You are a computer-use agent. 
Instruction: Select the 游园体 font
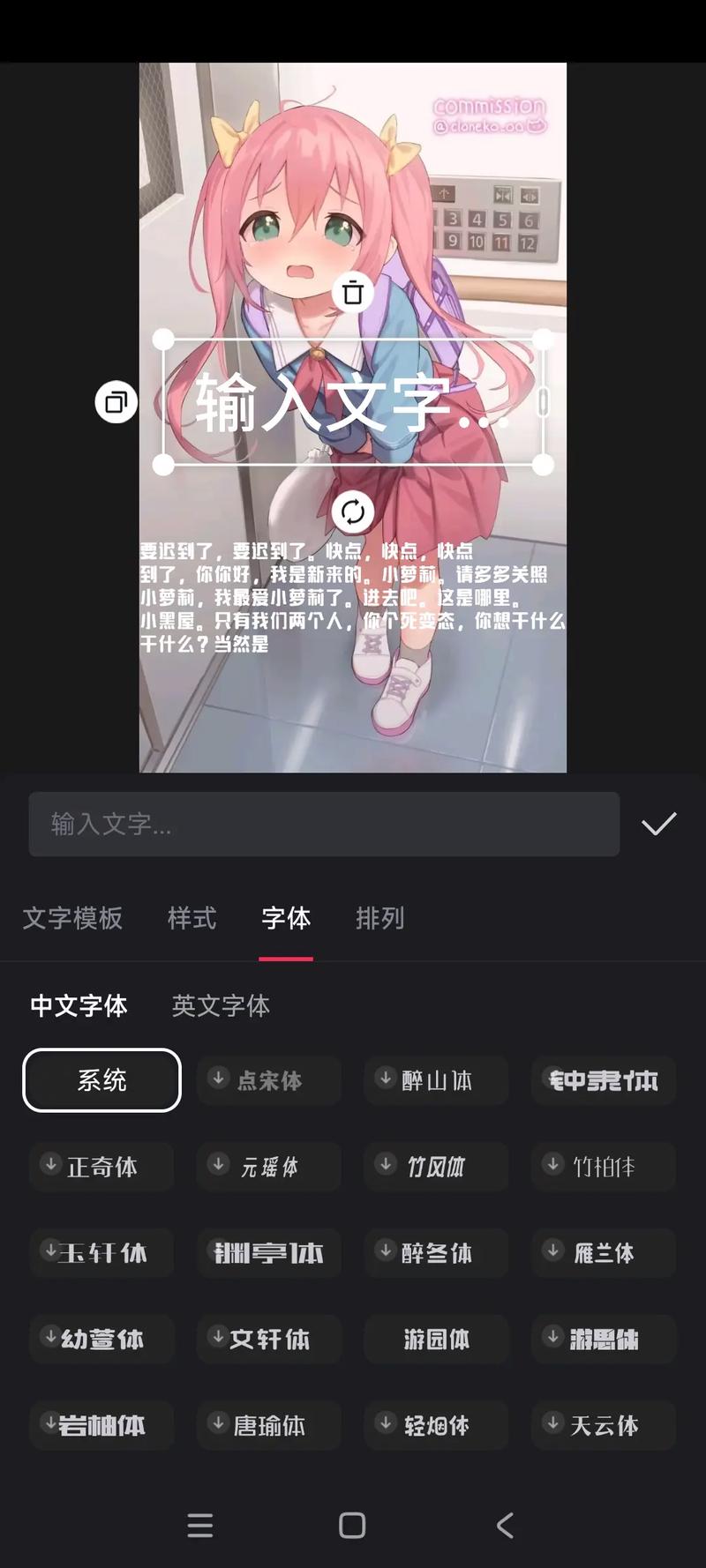(436, 1340)
